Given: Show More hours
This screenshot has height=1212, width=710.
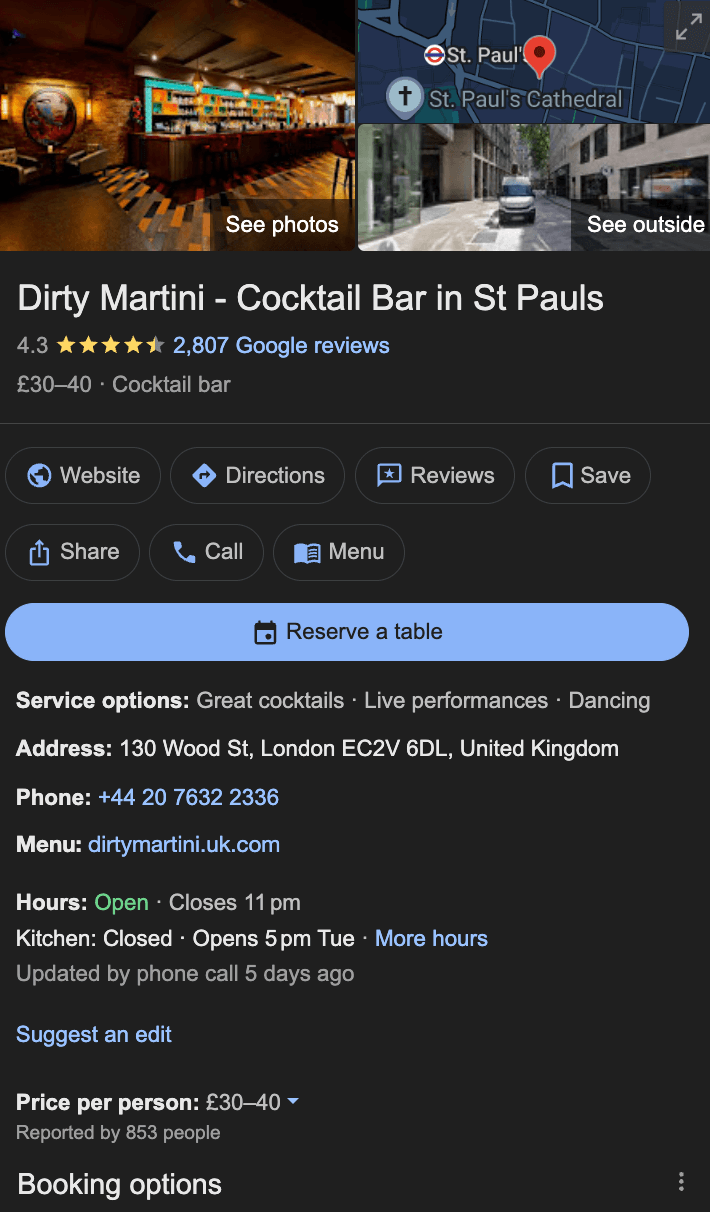Looking at the screenshot, I should point(431,938).
